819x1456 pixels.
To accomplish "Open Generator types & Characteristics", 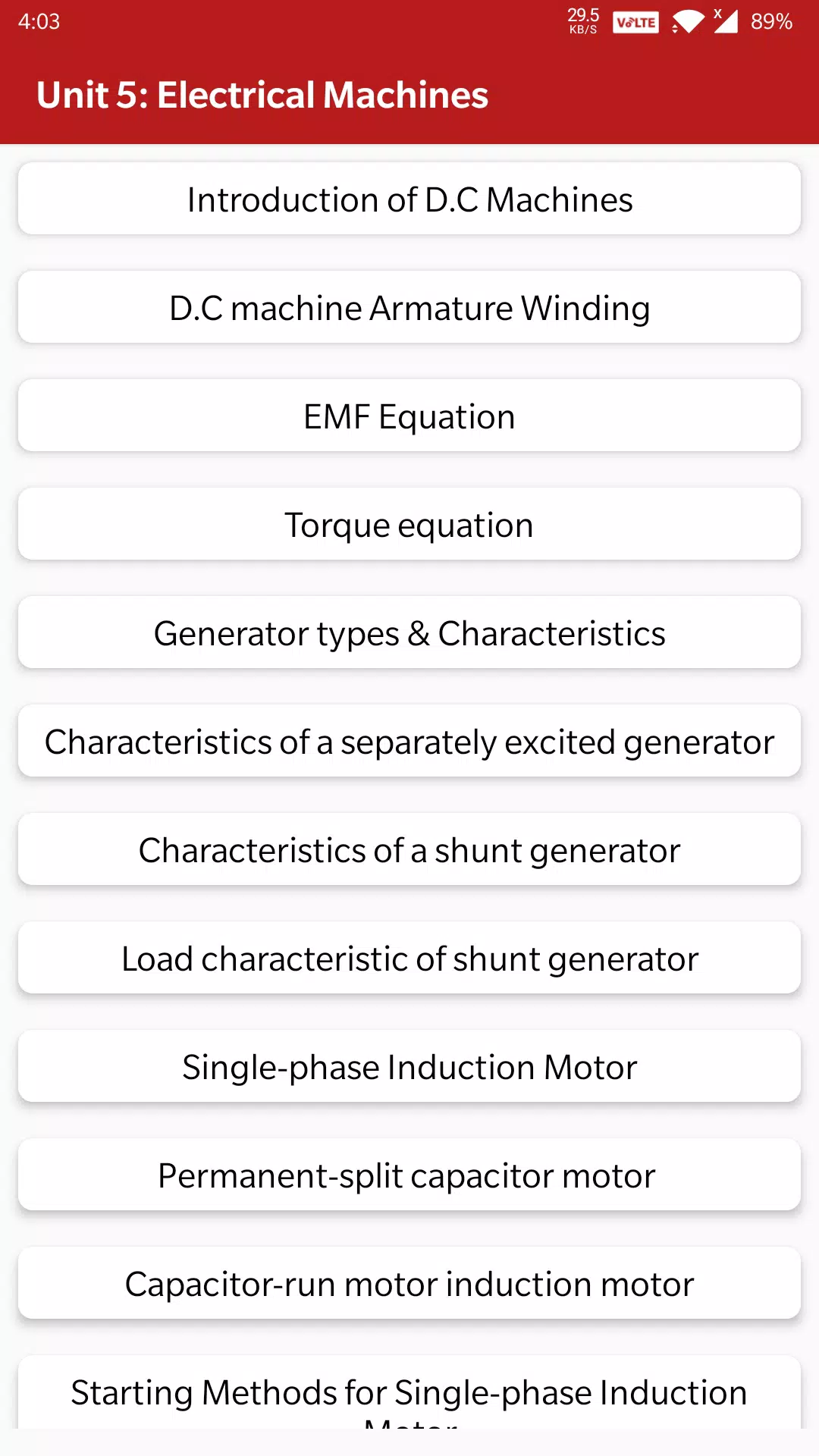I will (x=409, y=632).
